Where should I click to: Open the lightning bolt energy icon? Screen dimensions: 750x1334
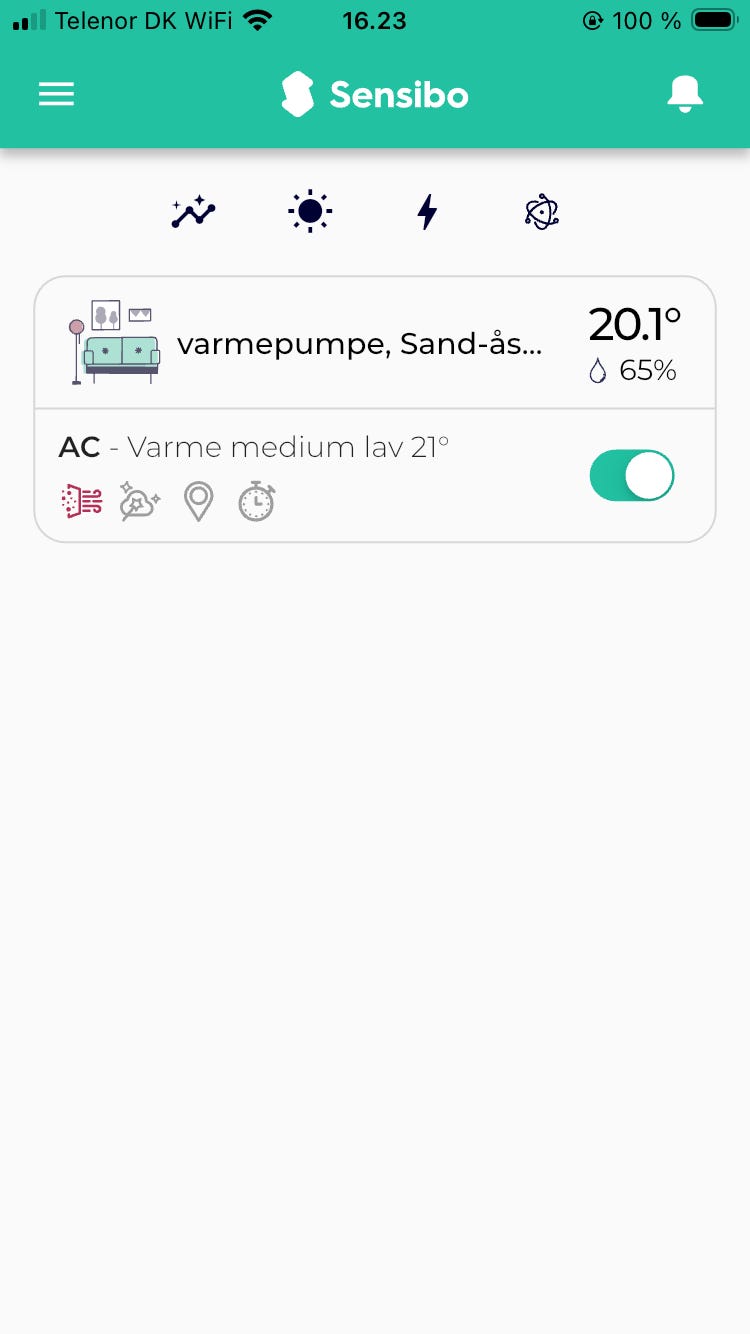coord(427,212)
